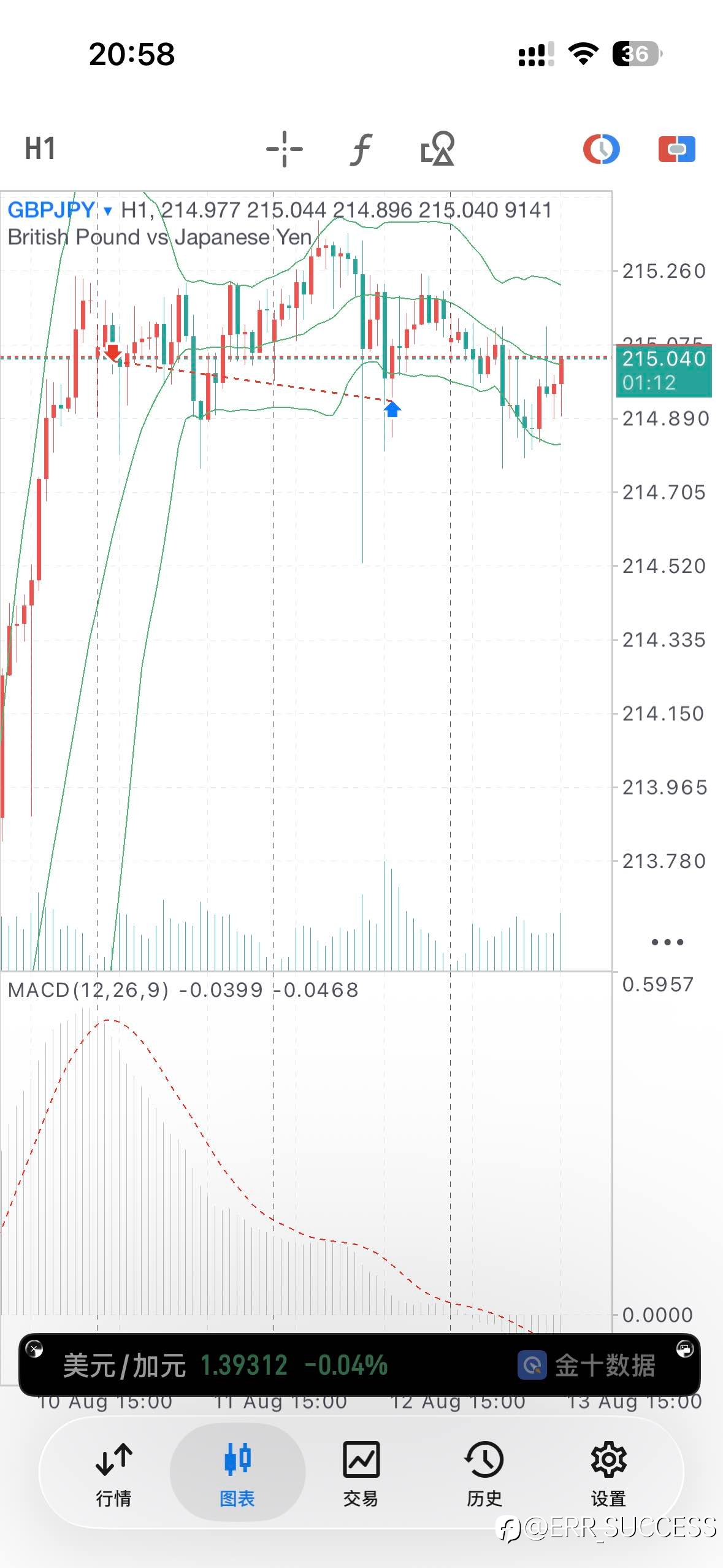
Task: Select the 图表 tab
Action: 237,1474
